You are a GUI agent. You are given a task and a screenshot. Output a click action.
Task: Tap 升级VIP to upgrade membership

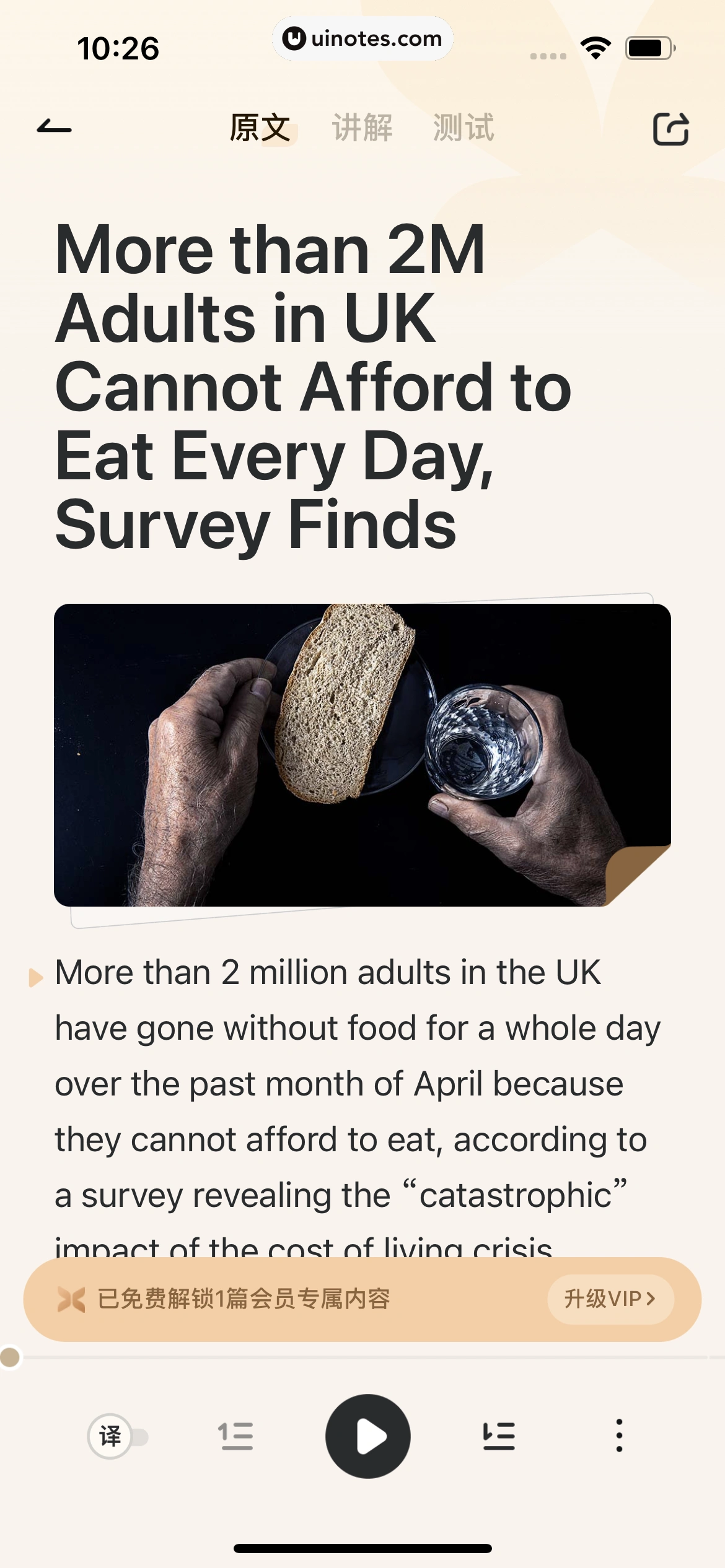[x=610, y=1299]
